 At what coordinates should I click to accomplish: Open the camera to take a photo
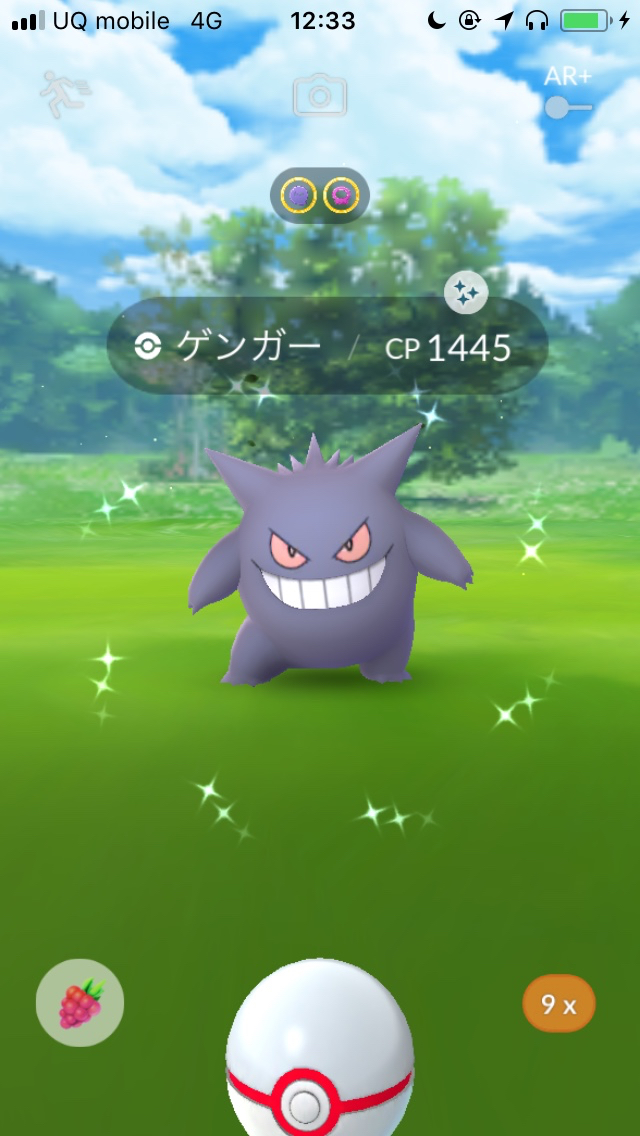click(320, 96)
